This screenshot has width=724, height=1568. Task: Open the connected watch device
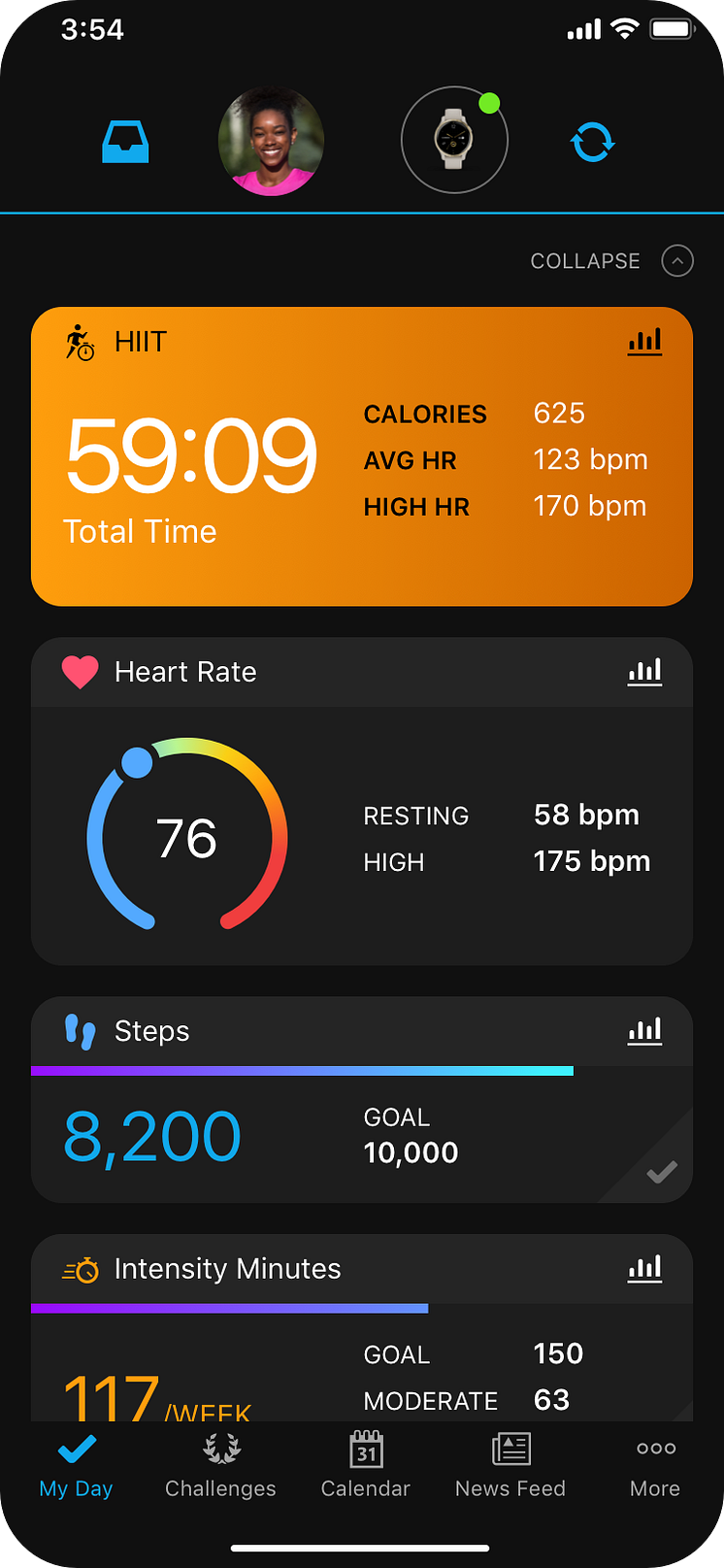pyautogui.click(x=454, y=141)
